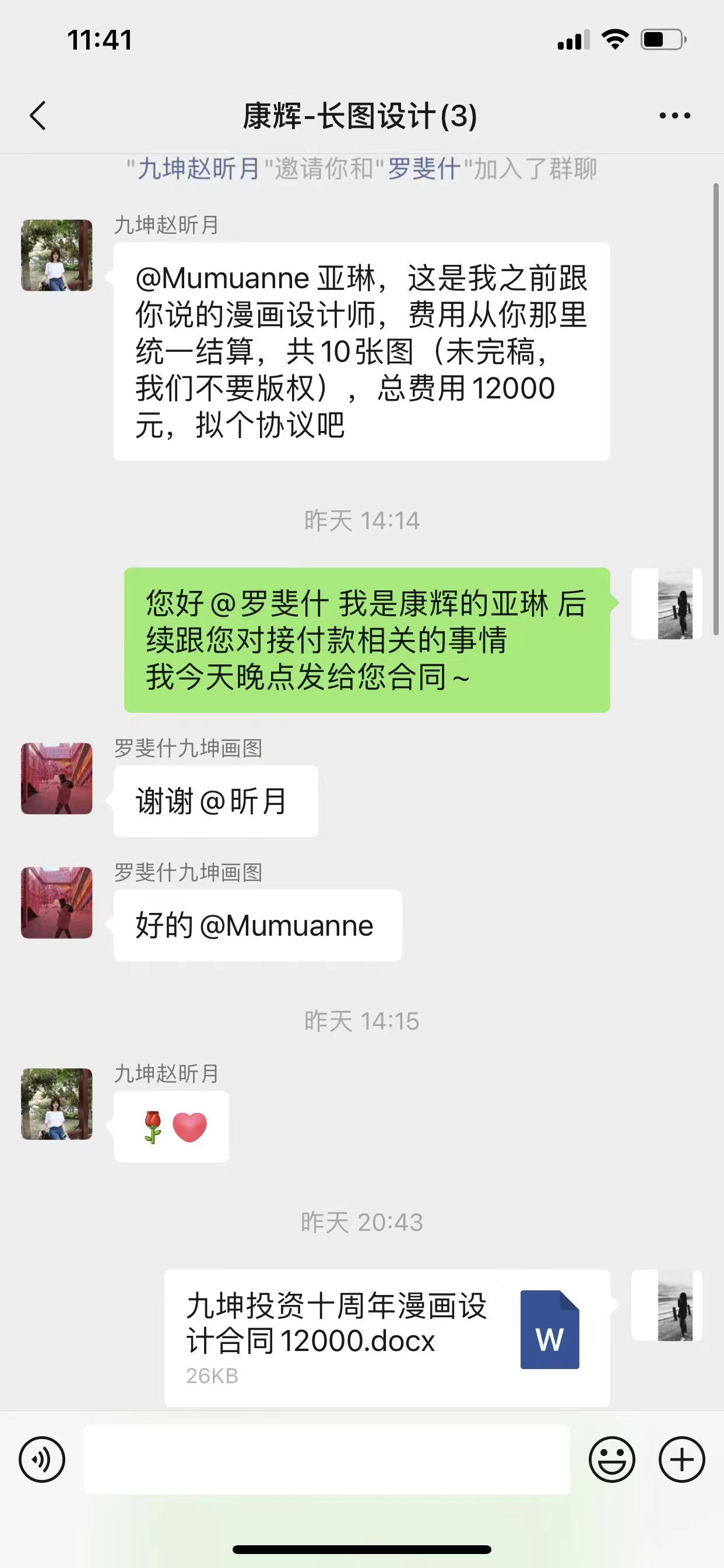Viewport: 724px width, 1568px height.
Task: Open my avatar beside the docx file
Action: click(667, 1305)
